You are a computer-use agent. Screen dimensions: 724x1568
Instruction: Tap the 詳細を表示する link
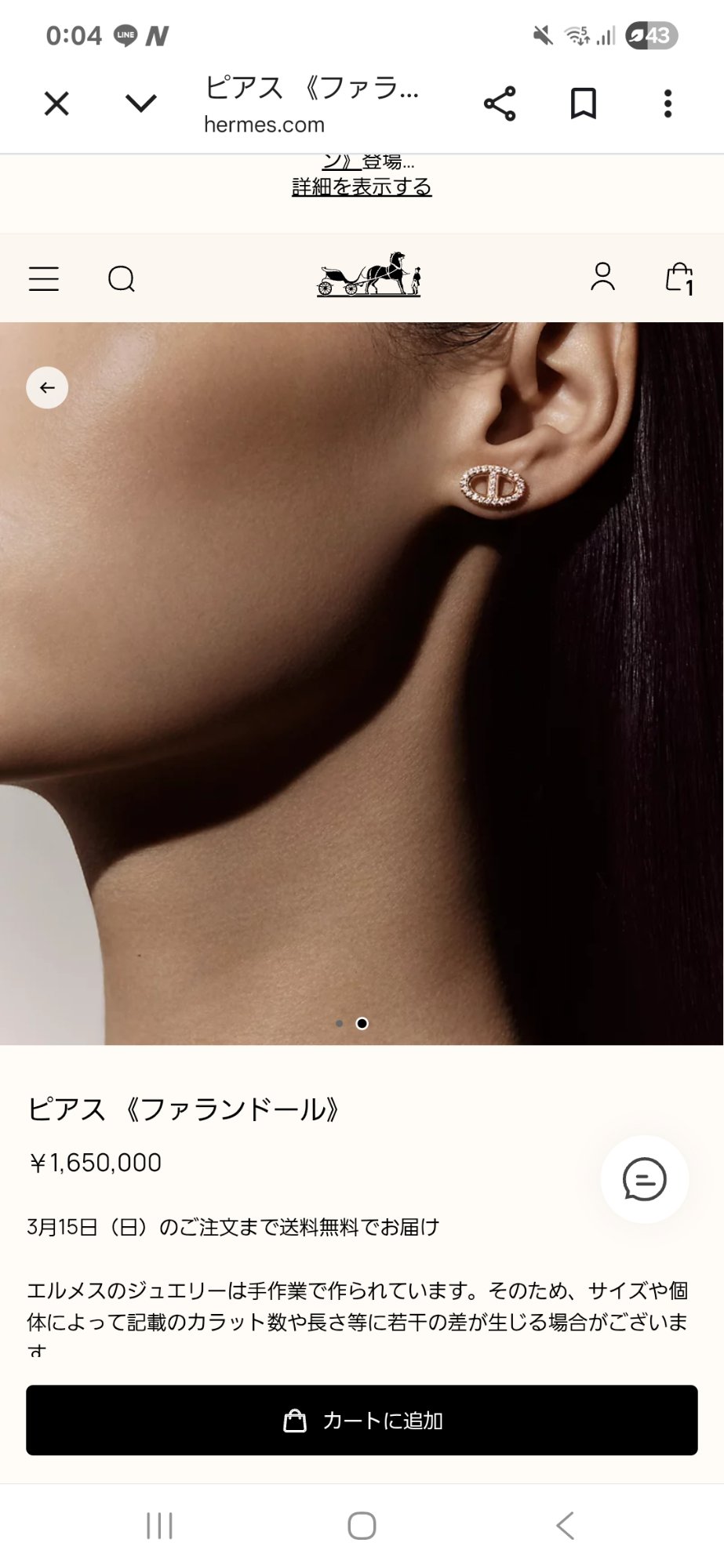coord(362,187)
